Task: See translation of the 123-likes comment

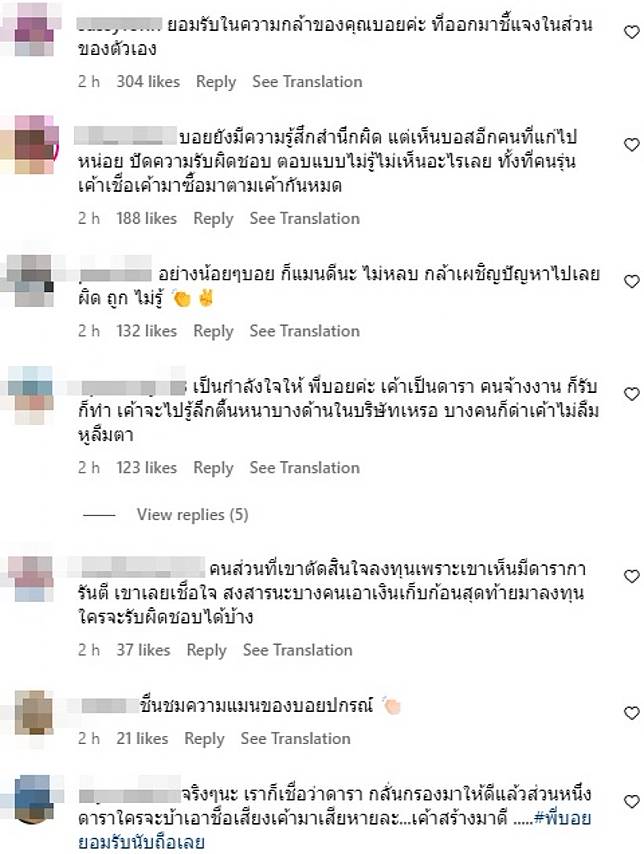Action: point(304,467)
